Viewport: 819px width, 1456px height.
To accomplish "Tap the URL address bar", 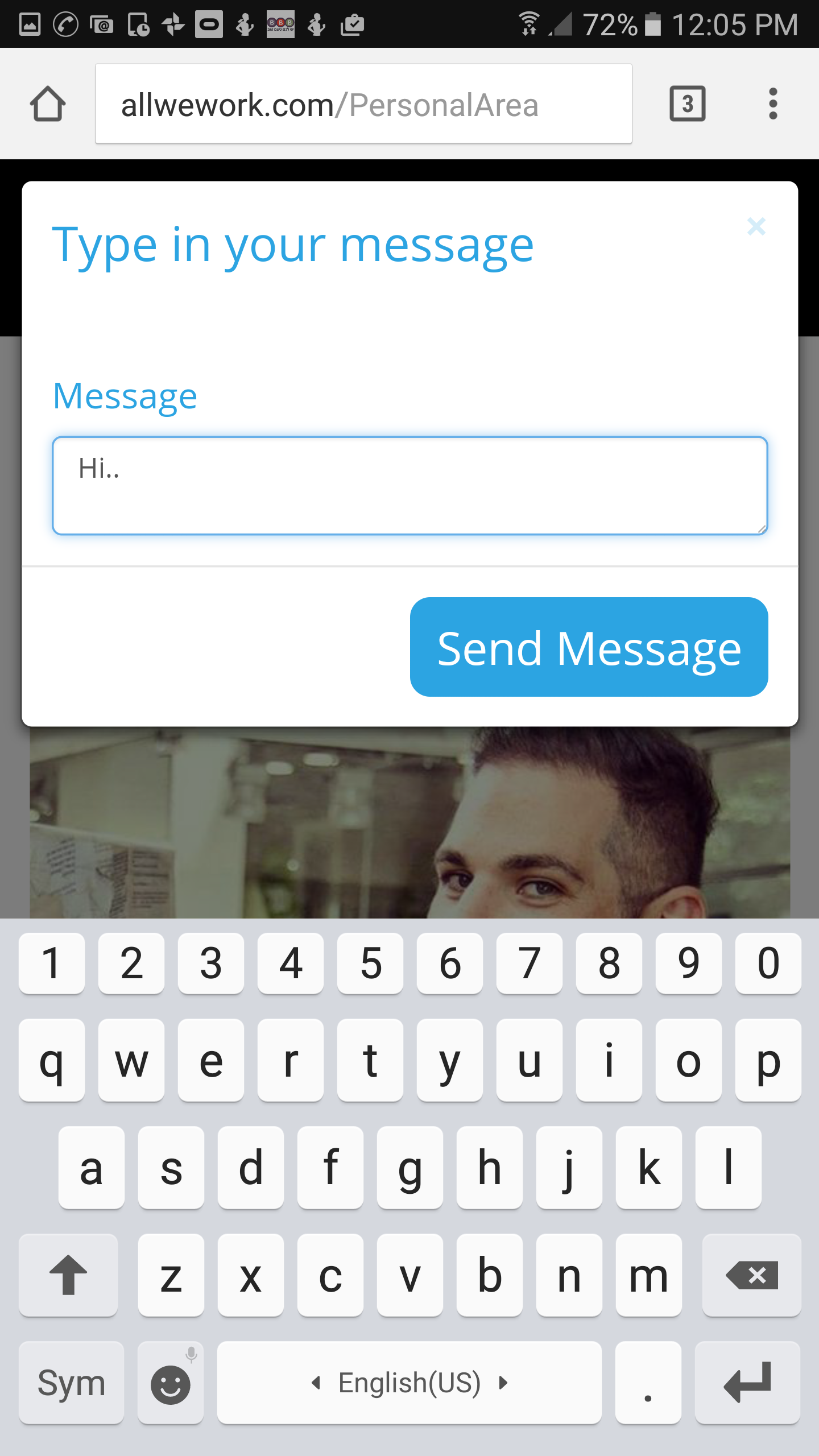I will [x=363, y=104].
